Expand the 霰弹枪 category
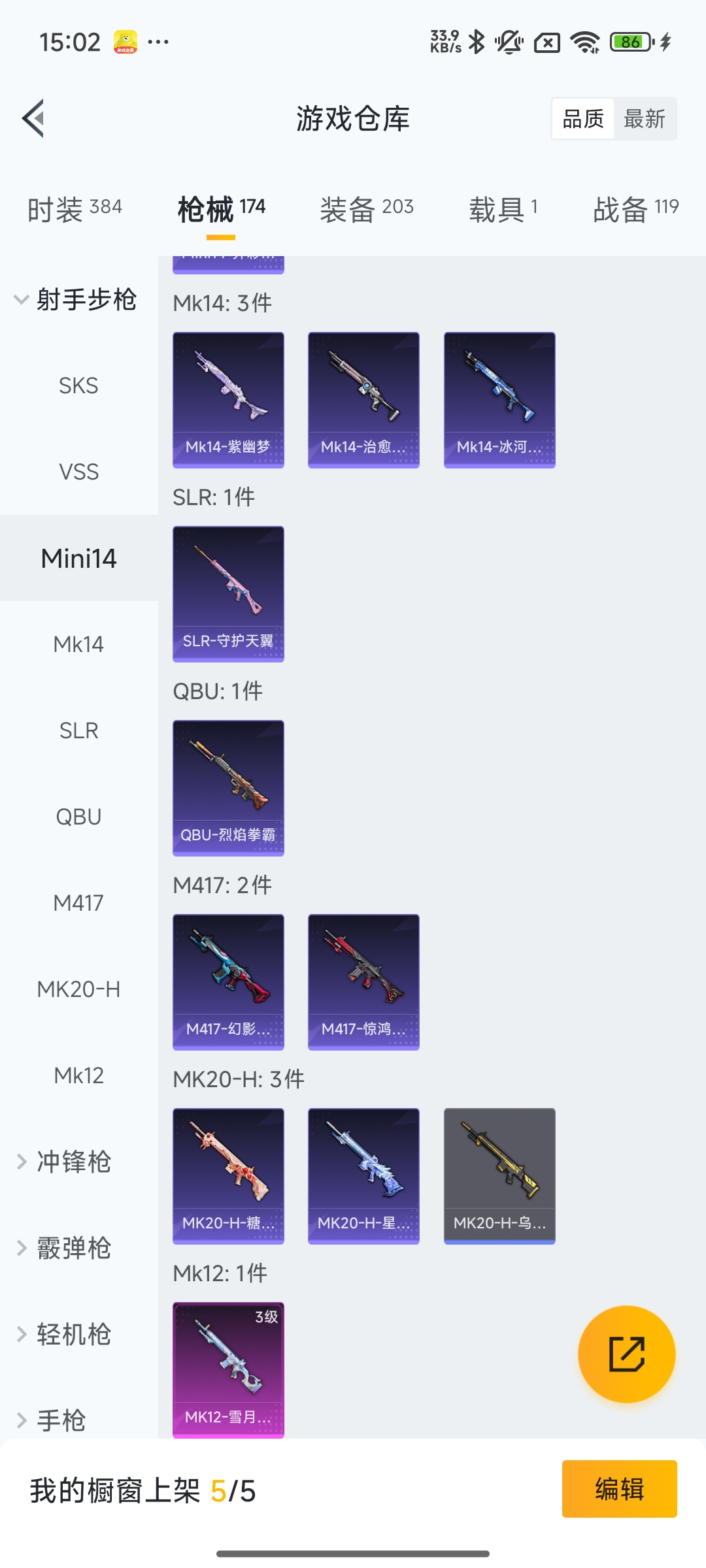 73,1249
